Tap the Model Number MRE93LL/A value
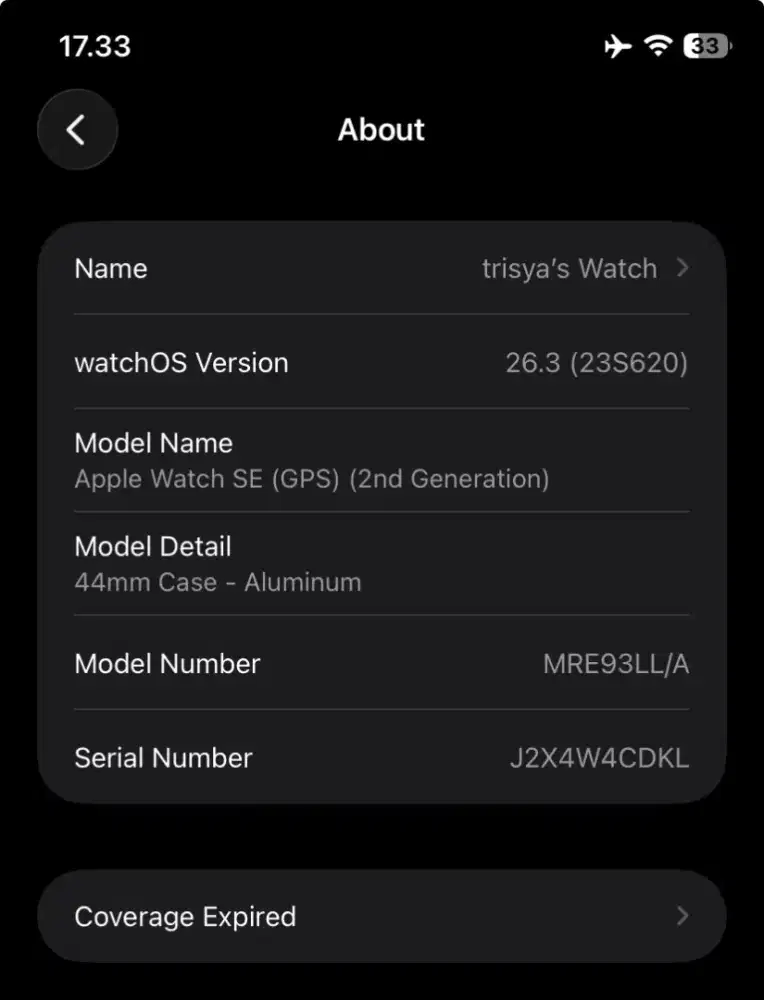Screen dimensions: 764x1000 tap(617, 663)
